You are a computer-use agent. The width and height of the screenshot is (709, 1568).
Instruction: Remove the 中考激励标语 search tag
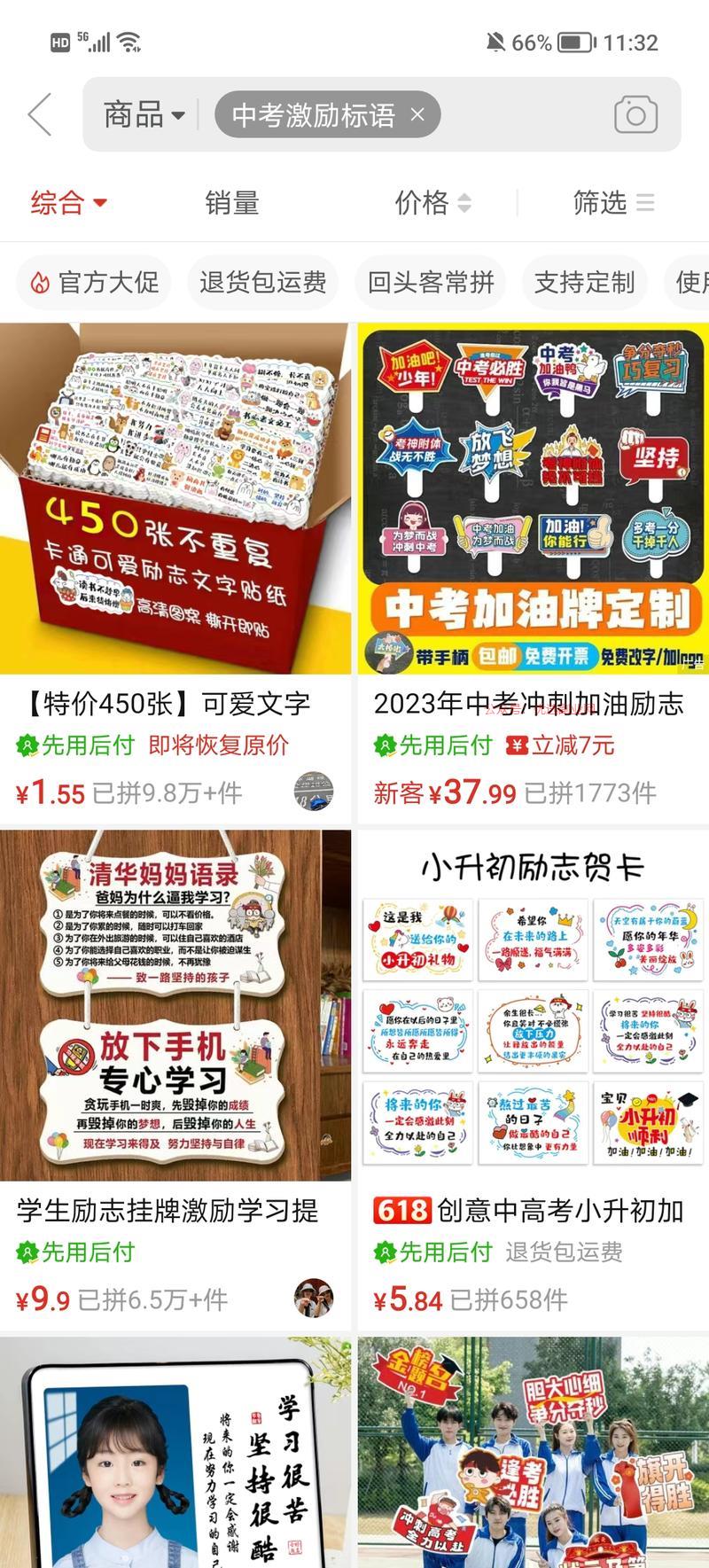point(417,114)
